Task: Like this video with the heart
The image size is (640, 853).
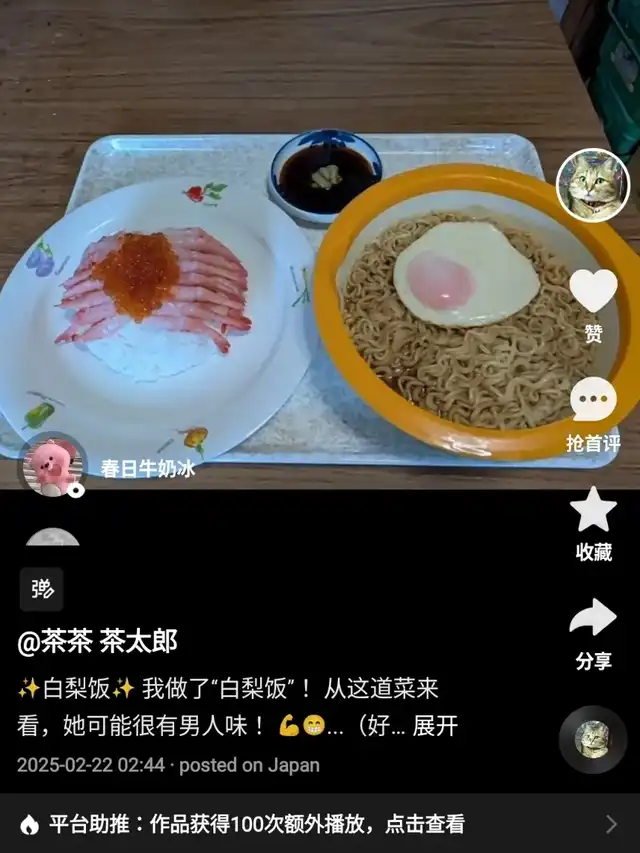Action: click(x=593, y=292)
